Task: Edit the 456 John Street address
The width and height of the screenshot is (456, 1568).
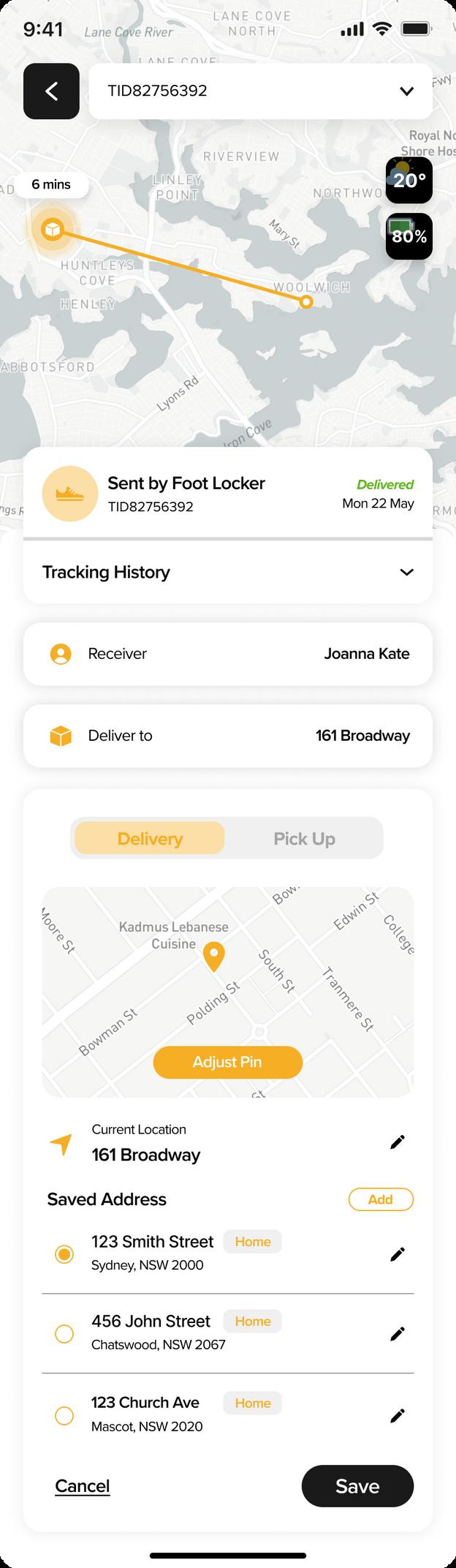Action: [397, 1333]
